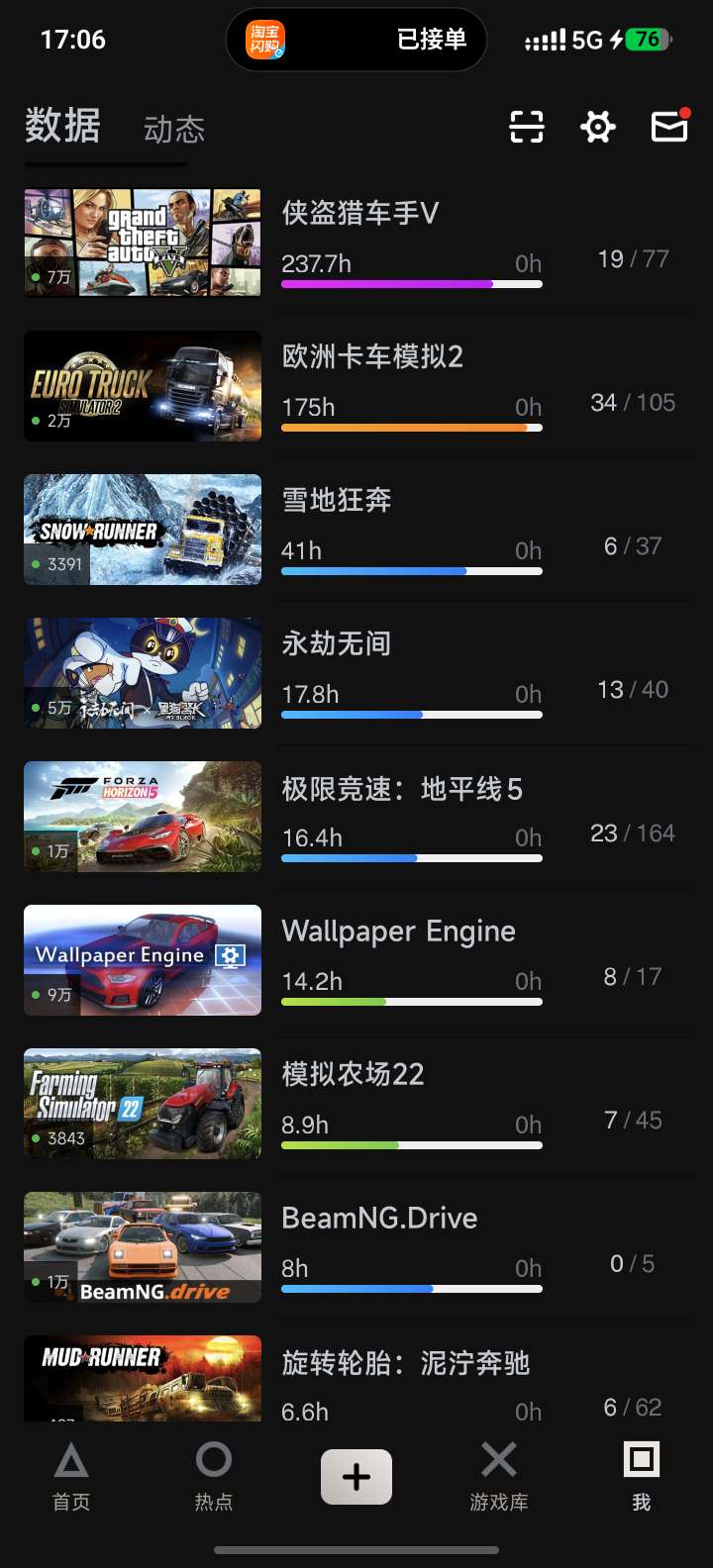The image size is (713, 1568).
Task: Open 欧洲卡车模拟2 entry
Action: pyautogui.click(x=356, y=386)
